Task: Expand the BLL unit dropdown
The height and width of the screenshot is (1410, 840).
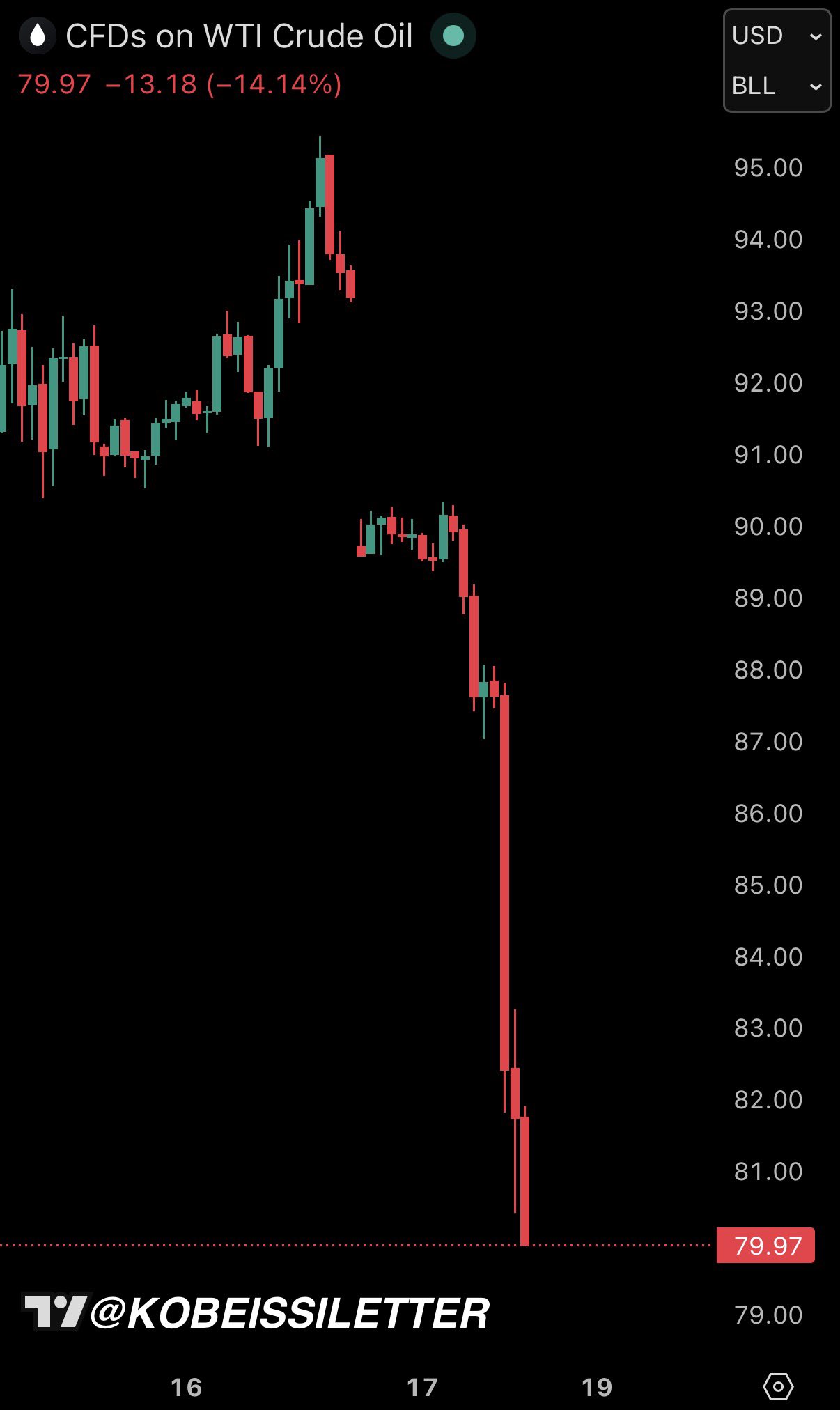Action: point(776,86)
